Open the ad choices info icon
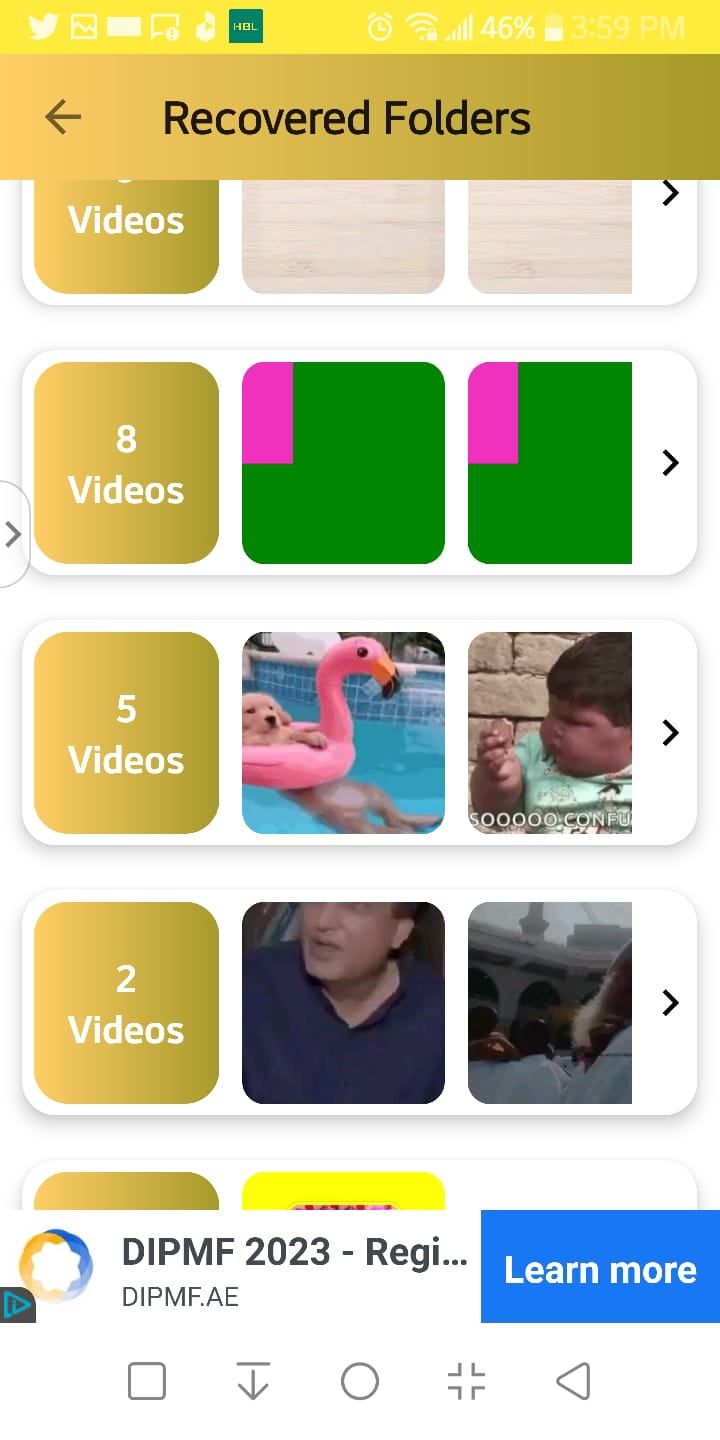The width and height of the screenshot is (720, 1440). pyautogui.click(x=17, y=1304)
